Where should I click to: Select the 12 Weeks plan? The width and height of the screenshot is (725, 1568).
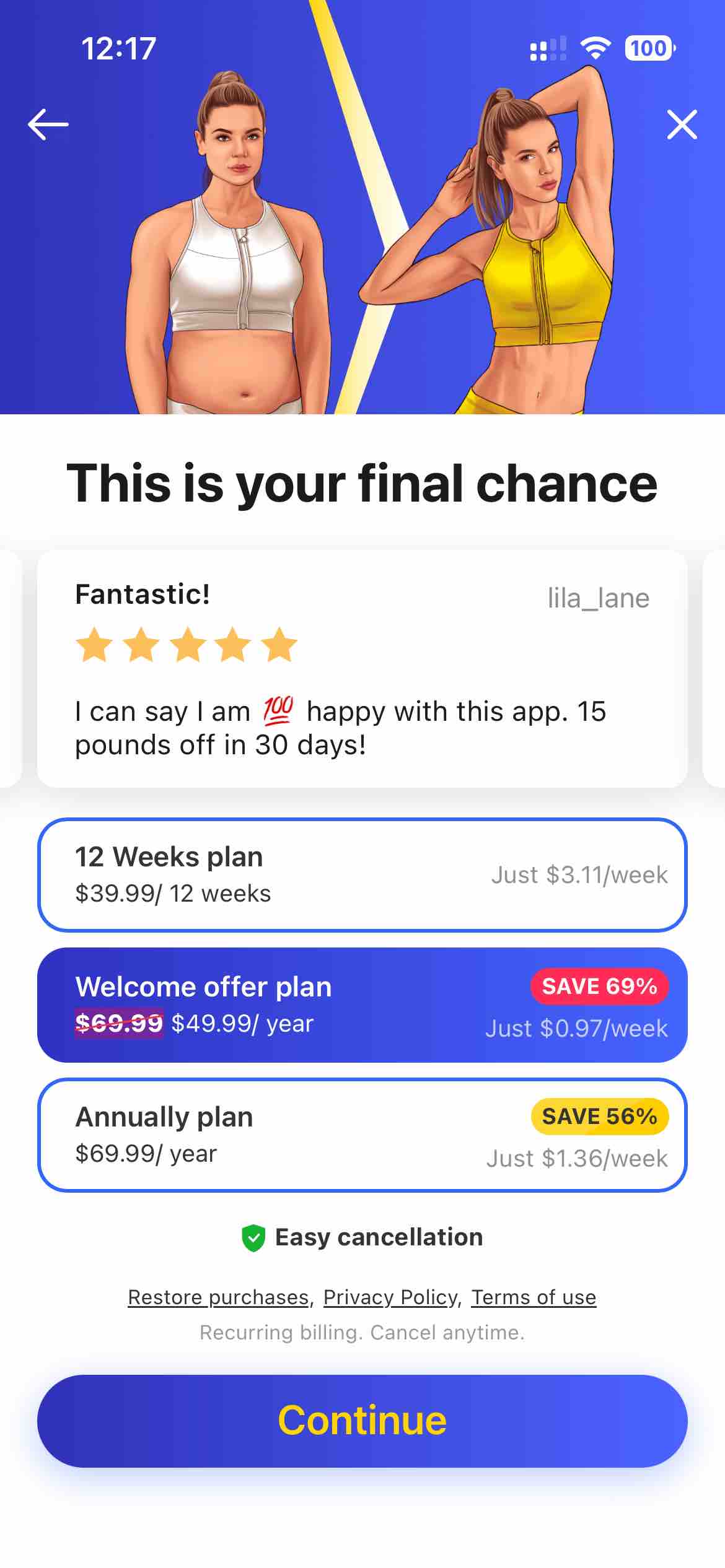[362, 874]
